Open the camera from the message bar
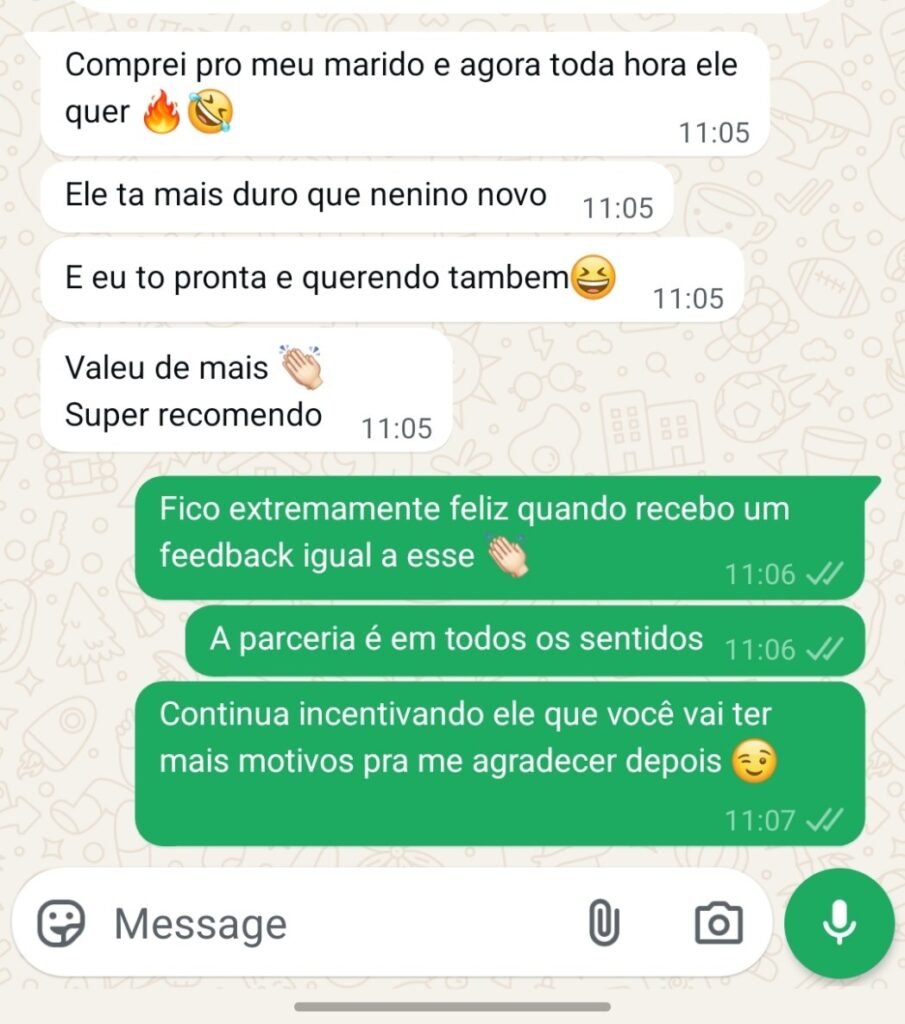Image resolution: width=905 pixels, height=1024 pixels. pos(718,922)
